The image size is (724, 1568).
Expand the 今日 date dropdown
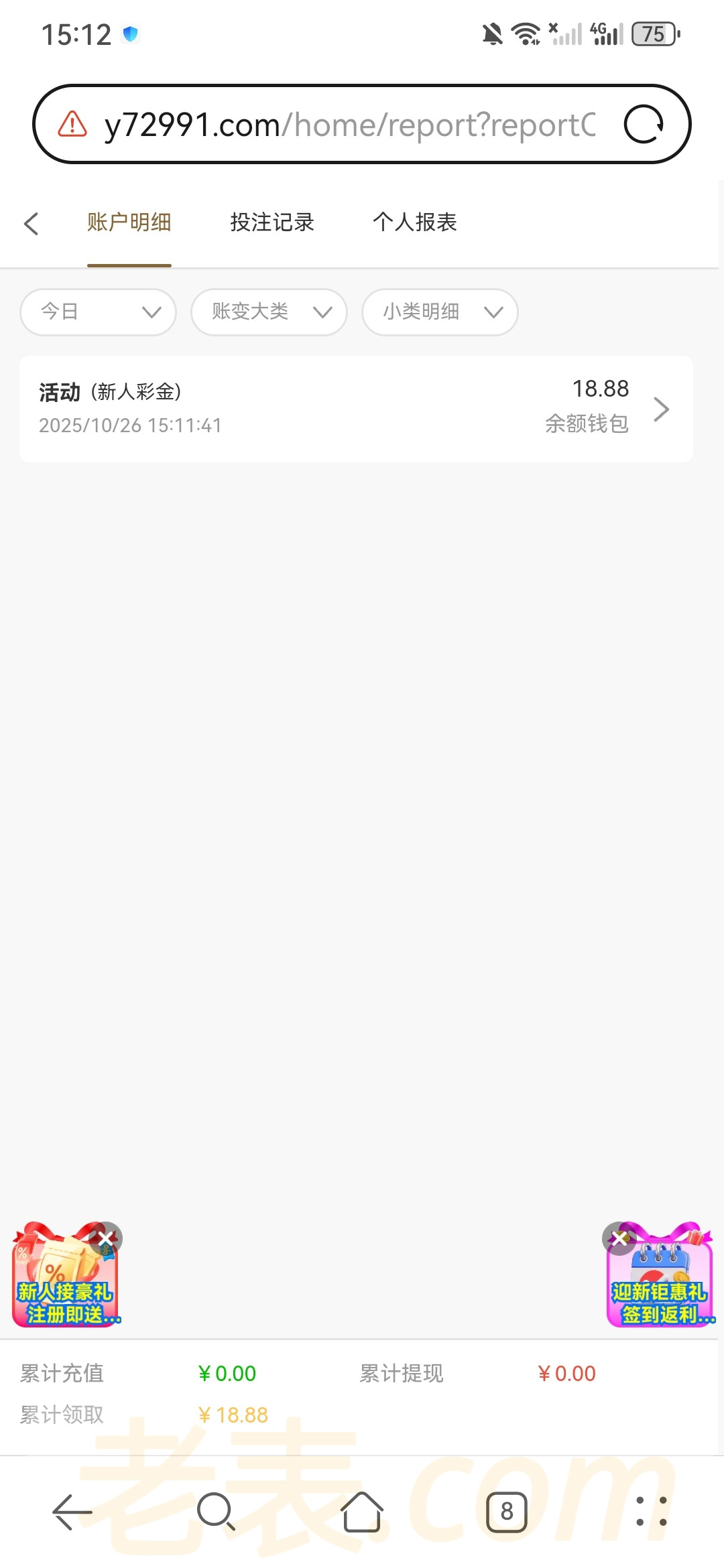pyautogui.click(x=99, y=312)
